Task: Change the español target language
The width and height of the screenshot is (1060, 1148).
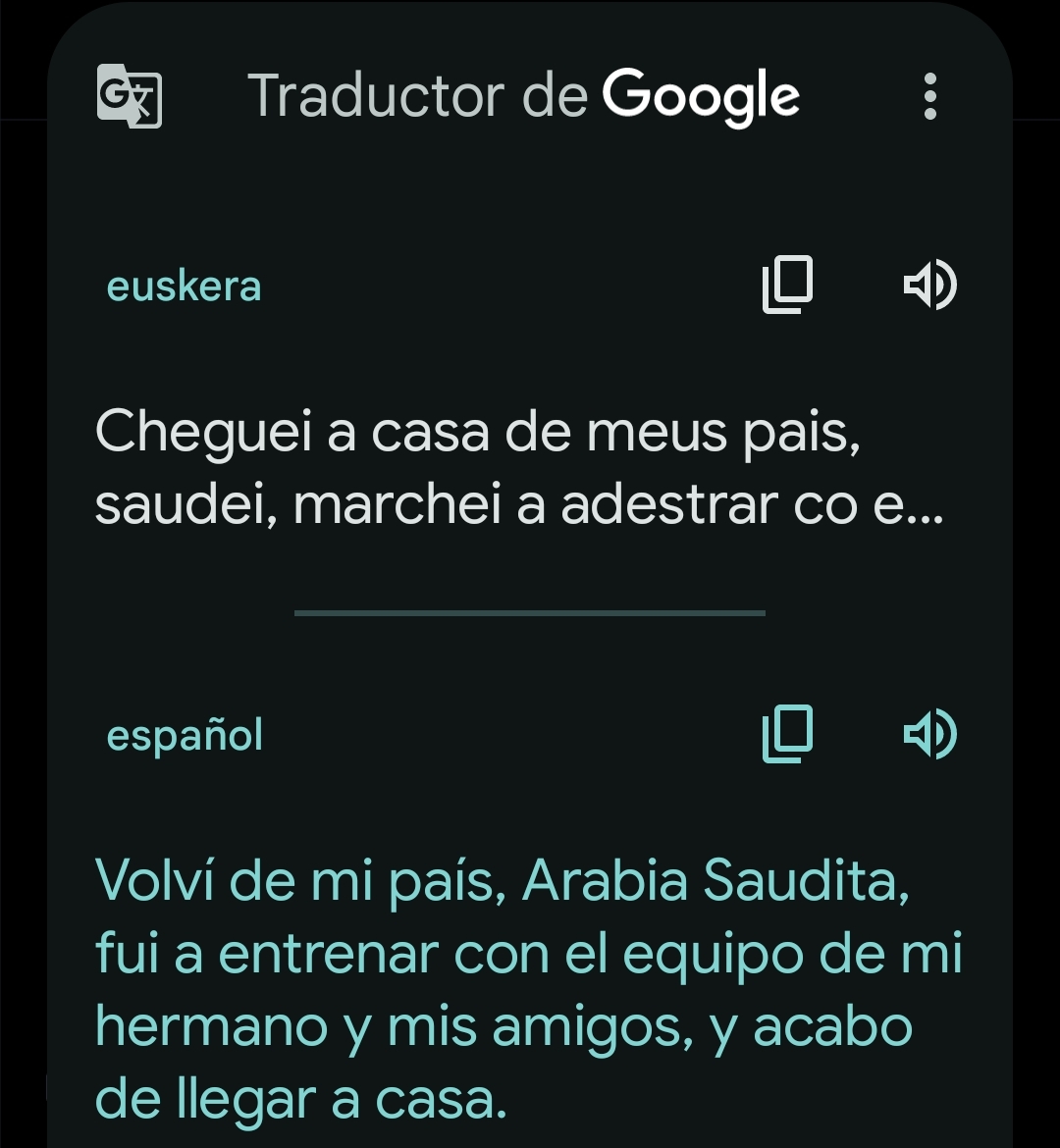Action: tap(185, 735)
